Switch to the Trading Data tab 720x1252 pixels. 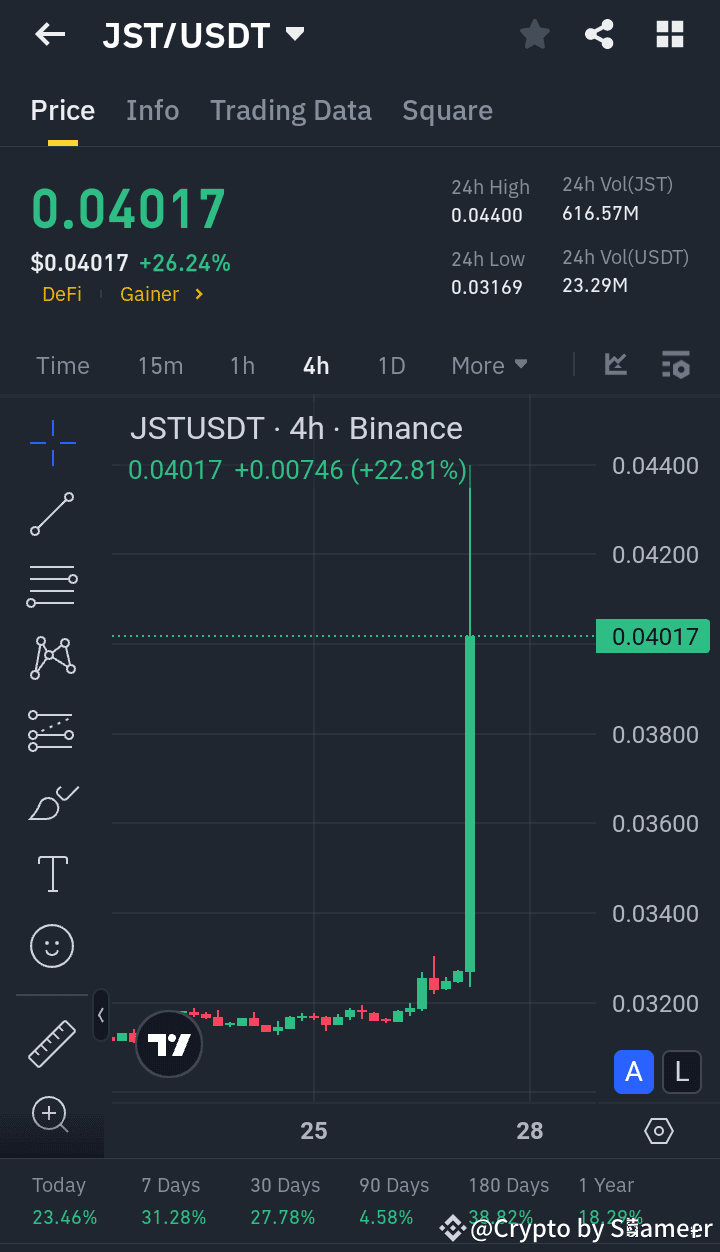[290, 110]
